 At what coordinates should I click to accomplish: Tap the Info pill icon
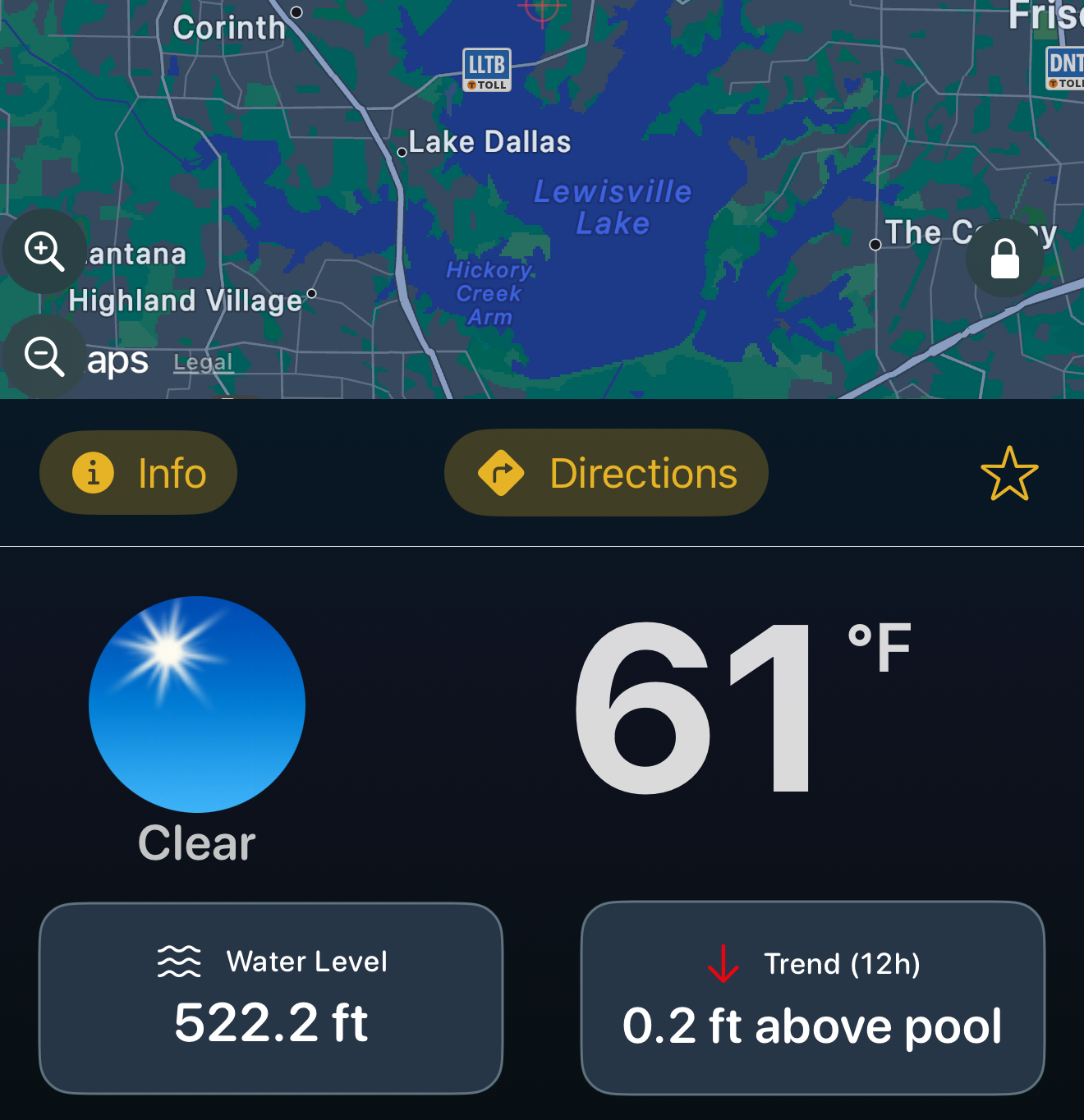click(92, 472)
